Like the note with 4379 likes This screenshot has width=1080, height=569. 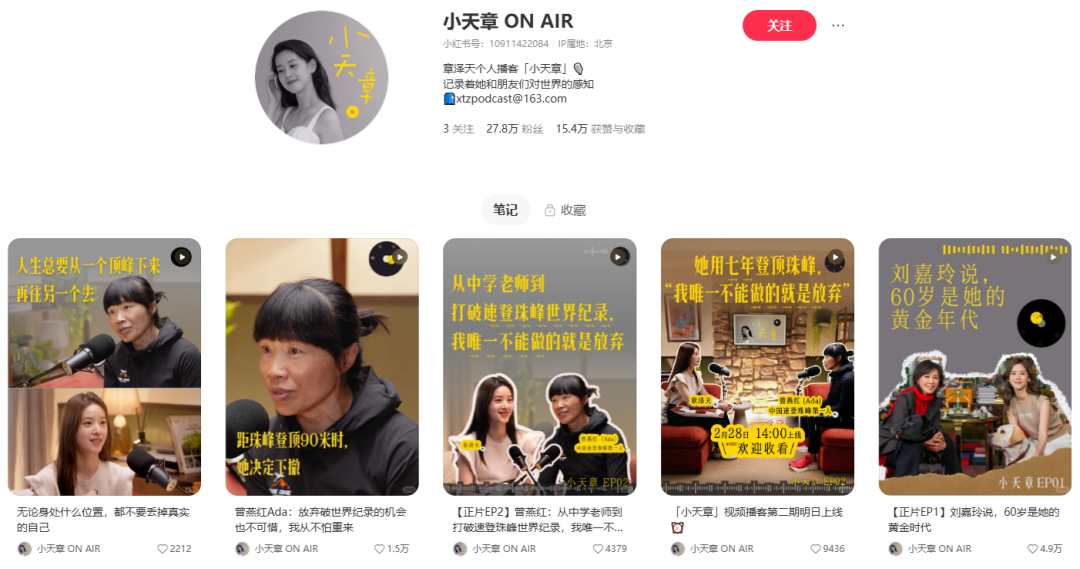(x=599, y=549)
